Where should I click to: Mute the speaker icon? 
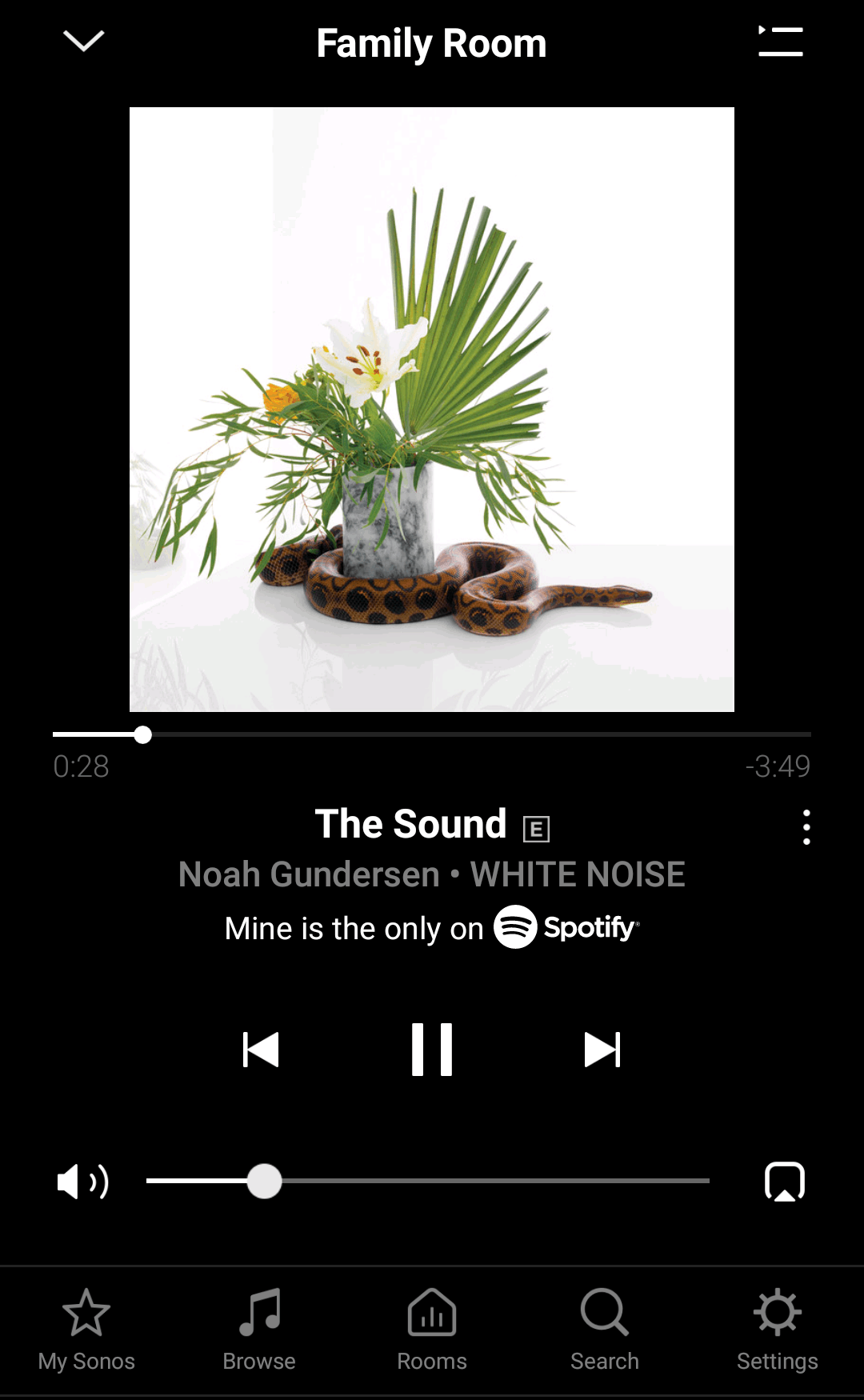tap(83, 1182)
